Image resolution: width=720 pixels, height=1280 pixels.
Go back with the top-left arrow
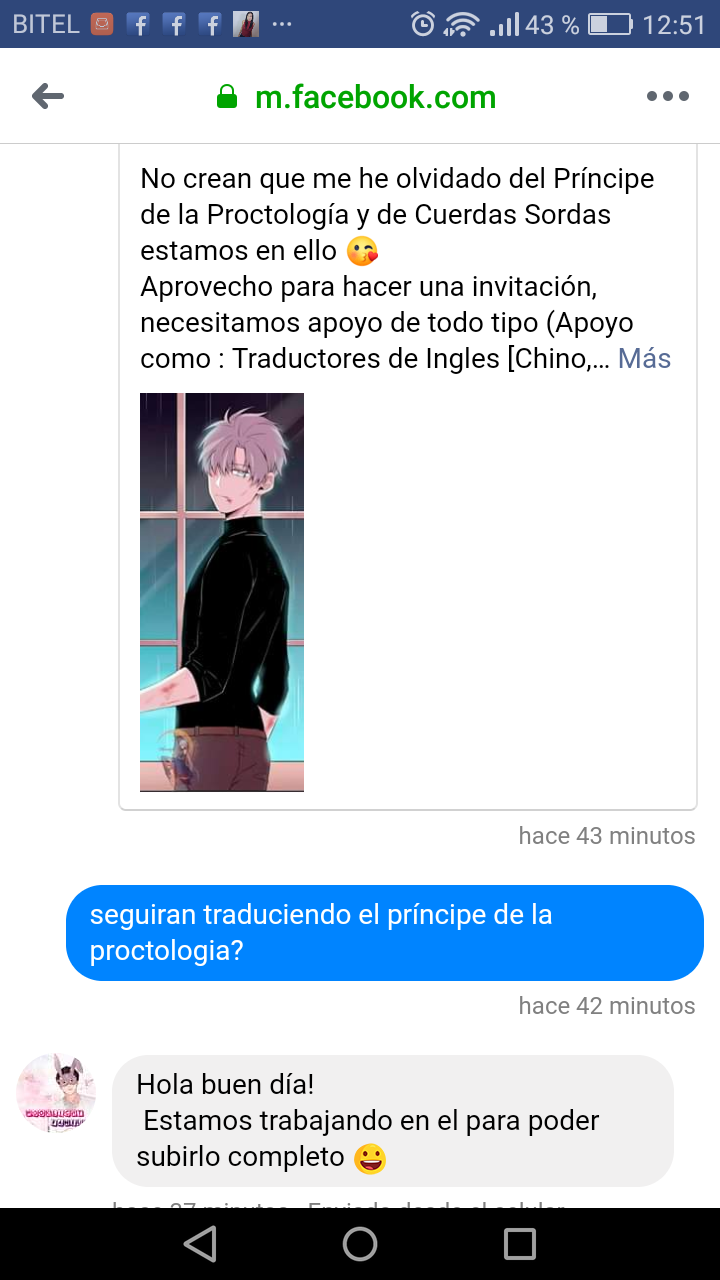[48, 96]
